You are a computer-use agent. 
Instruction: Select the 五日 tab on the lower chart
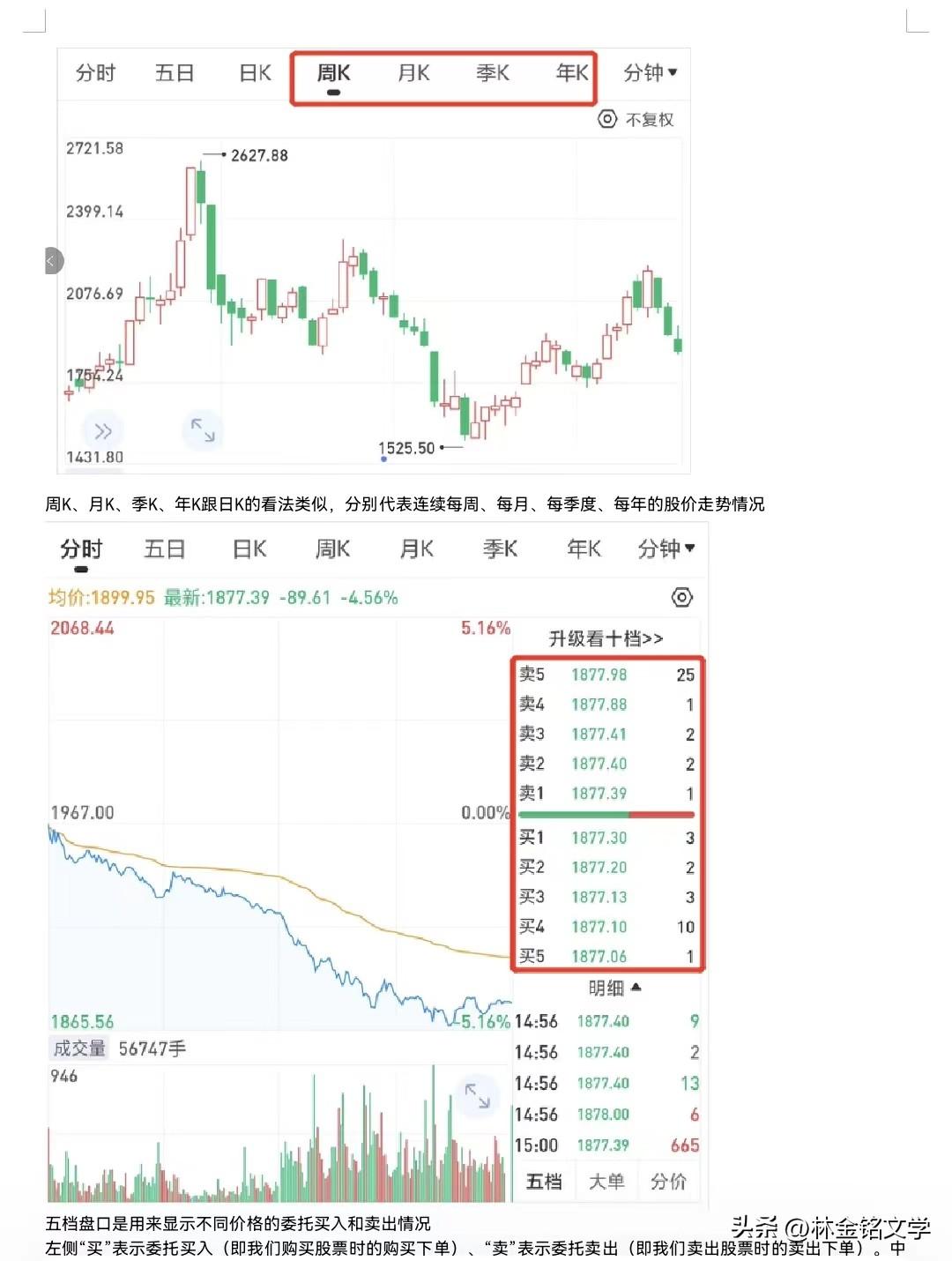click(166, 548)
